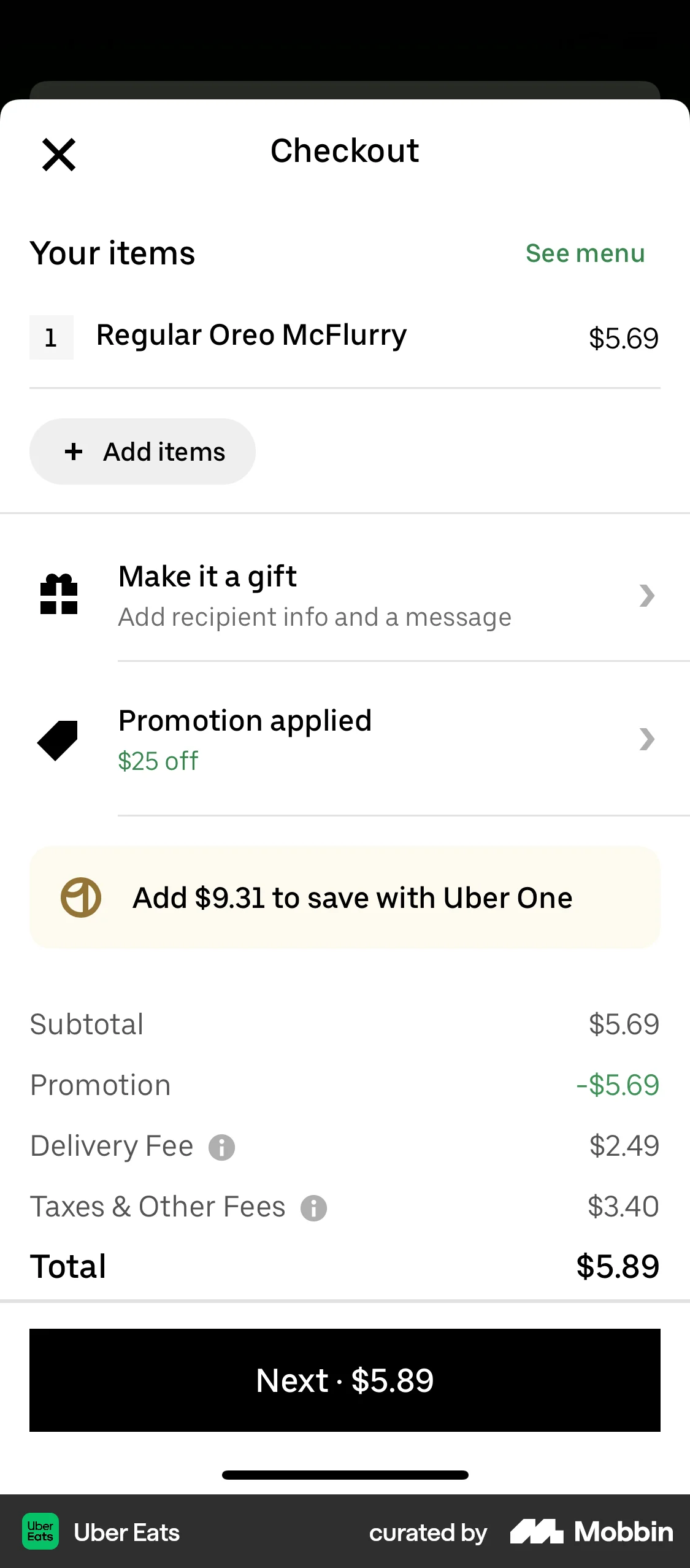This screenshot has height=1568, width=690.
Task: Click the plus icon on Add items
Action: coord(73,452)
